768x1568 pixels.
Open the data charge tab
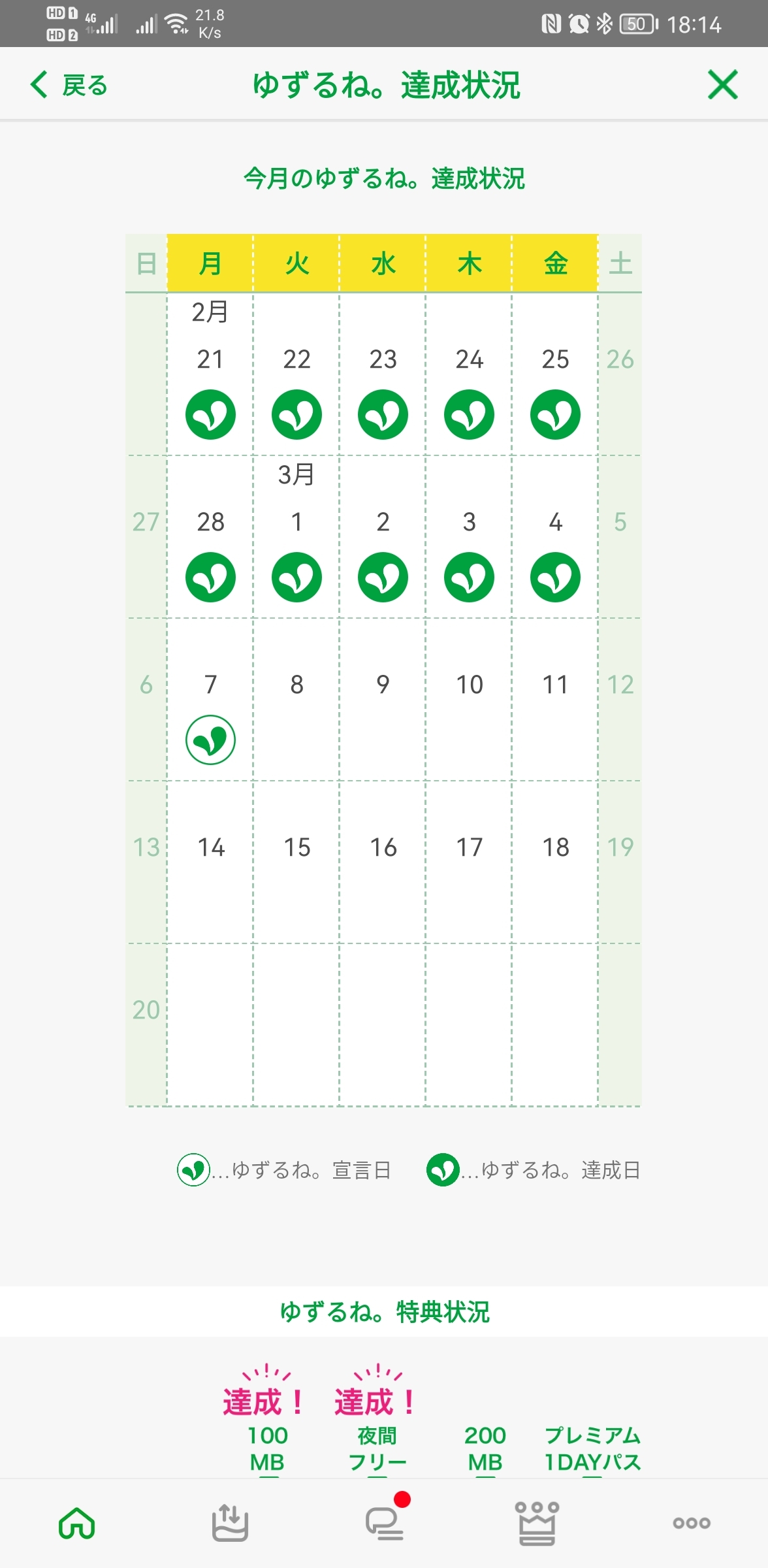[230, 1523]
